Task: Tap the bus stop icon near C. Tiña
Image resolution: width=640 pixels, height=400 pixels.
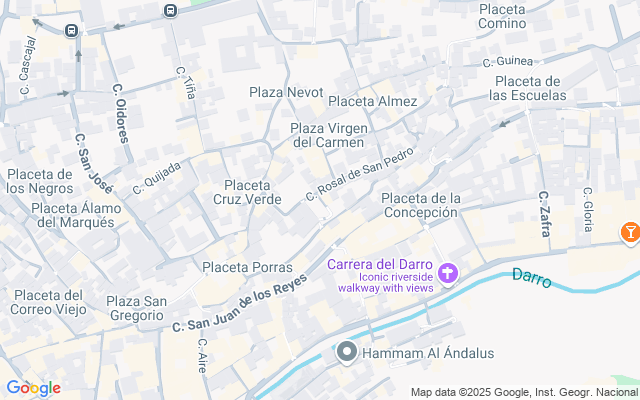Action: 170,11
